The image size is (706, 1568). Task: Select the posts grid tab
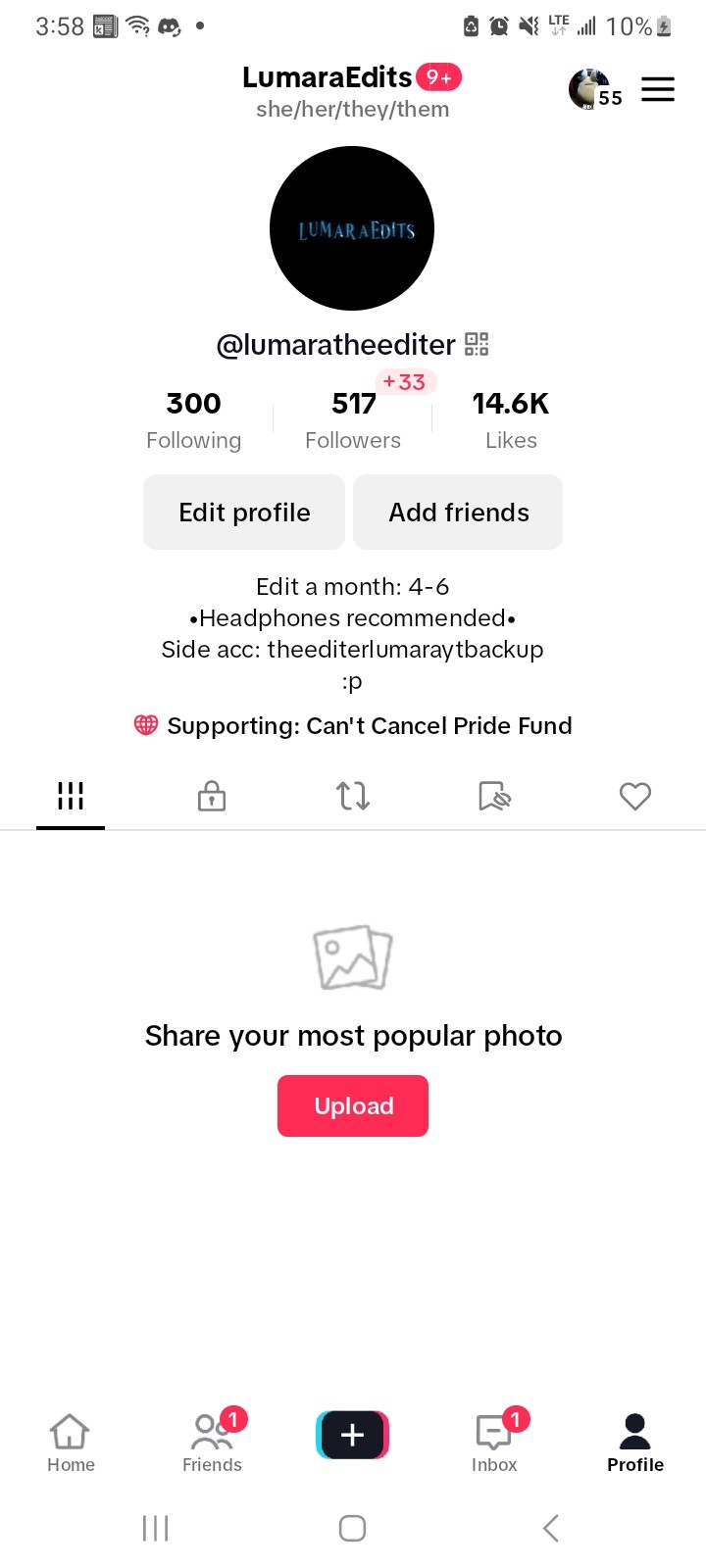(71, 796)
